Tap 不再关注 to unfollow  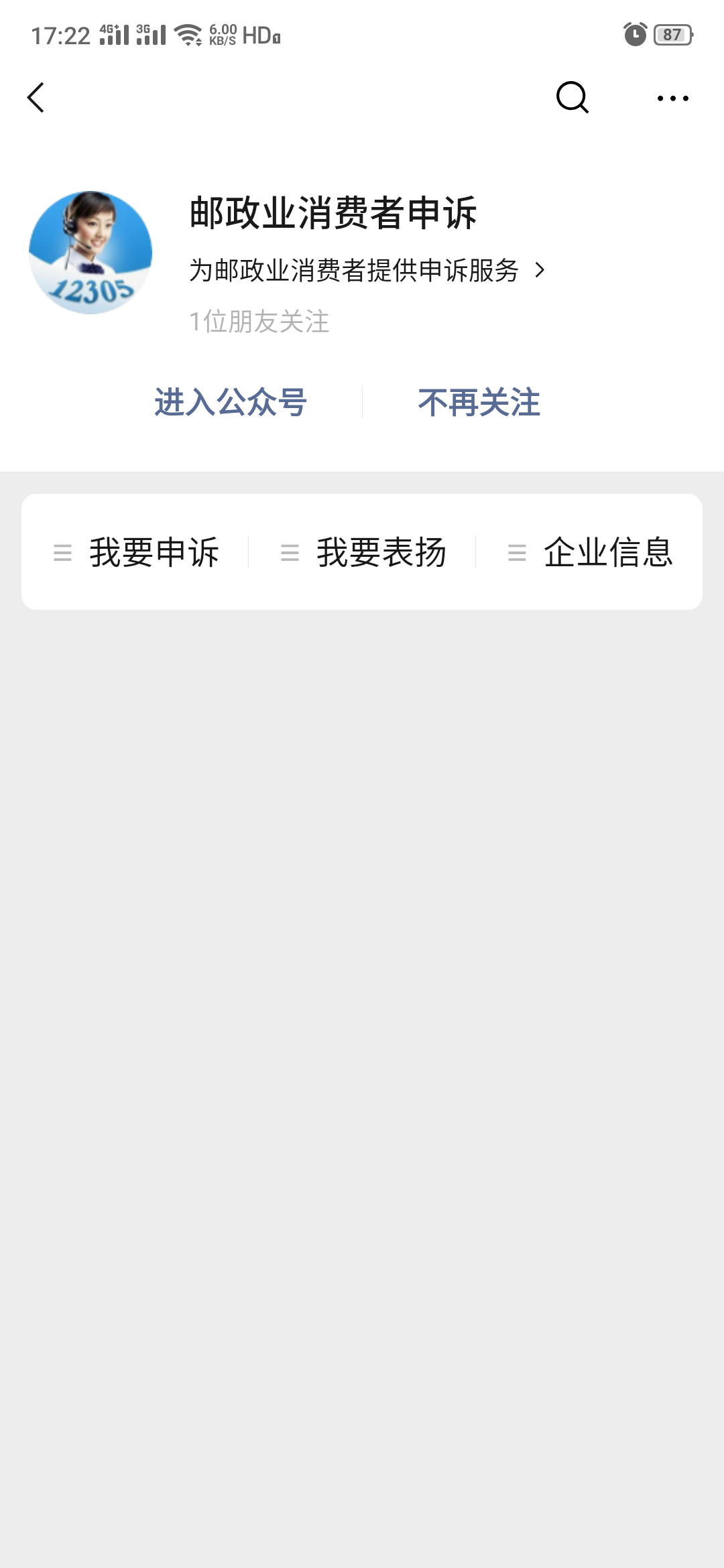click(x=479, y=402)
